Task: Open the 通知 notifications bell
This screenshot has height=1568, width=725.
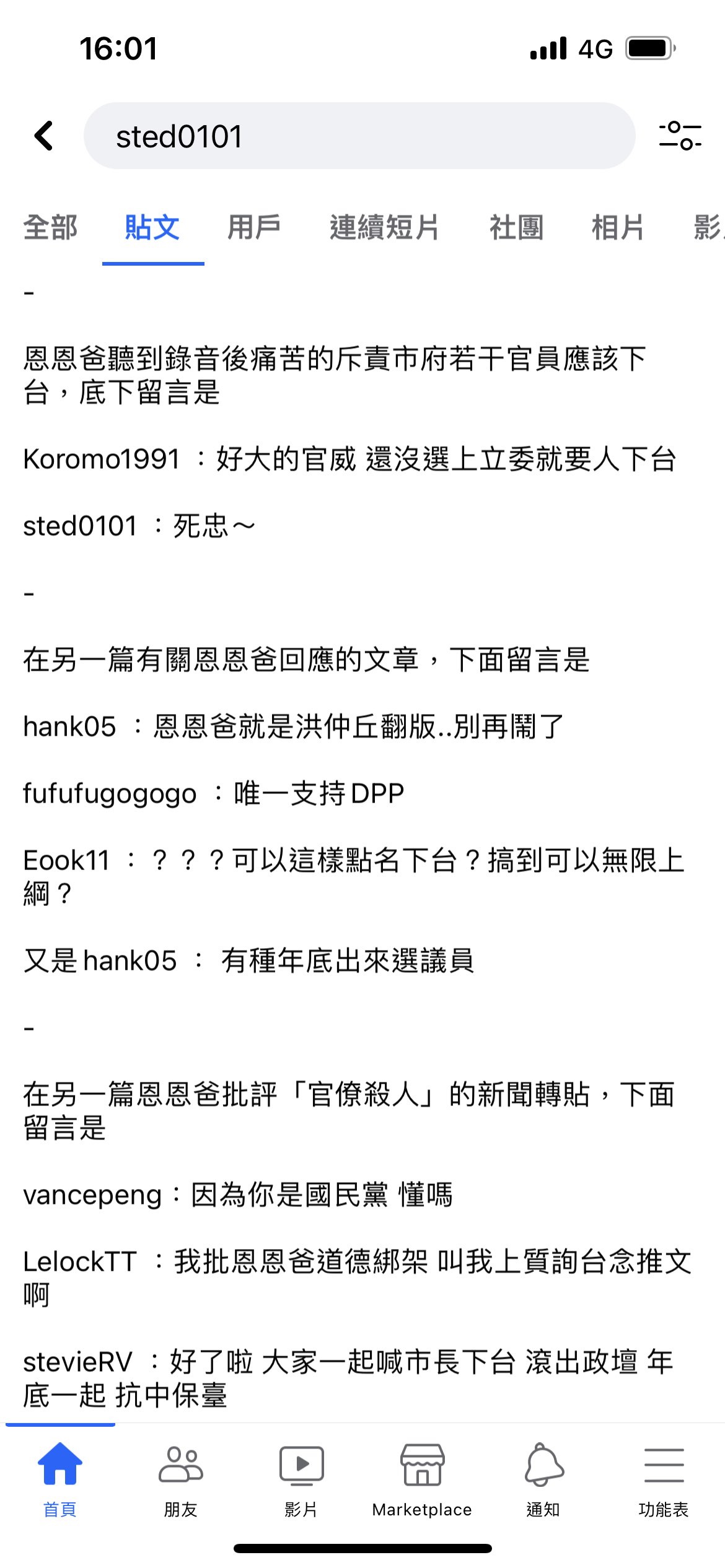Action: (543, 1478)
